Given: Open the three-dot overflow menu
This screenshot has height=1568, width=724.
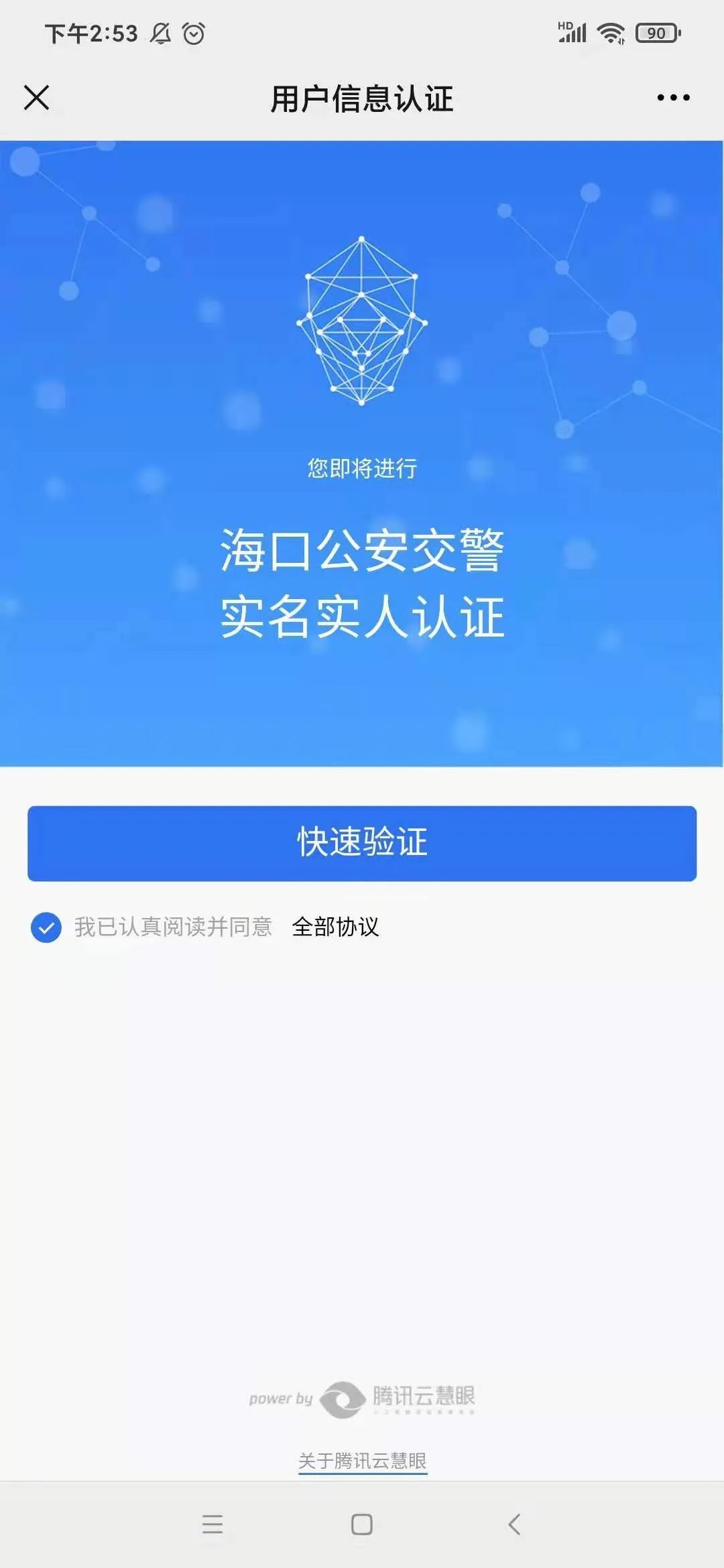Looking at the screenshot, I should pos(673,98).
